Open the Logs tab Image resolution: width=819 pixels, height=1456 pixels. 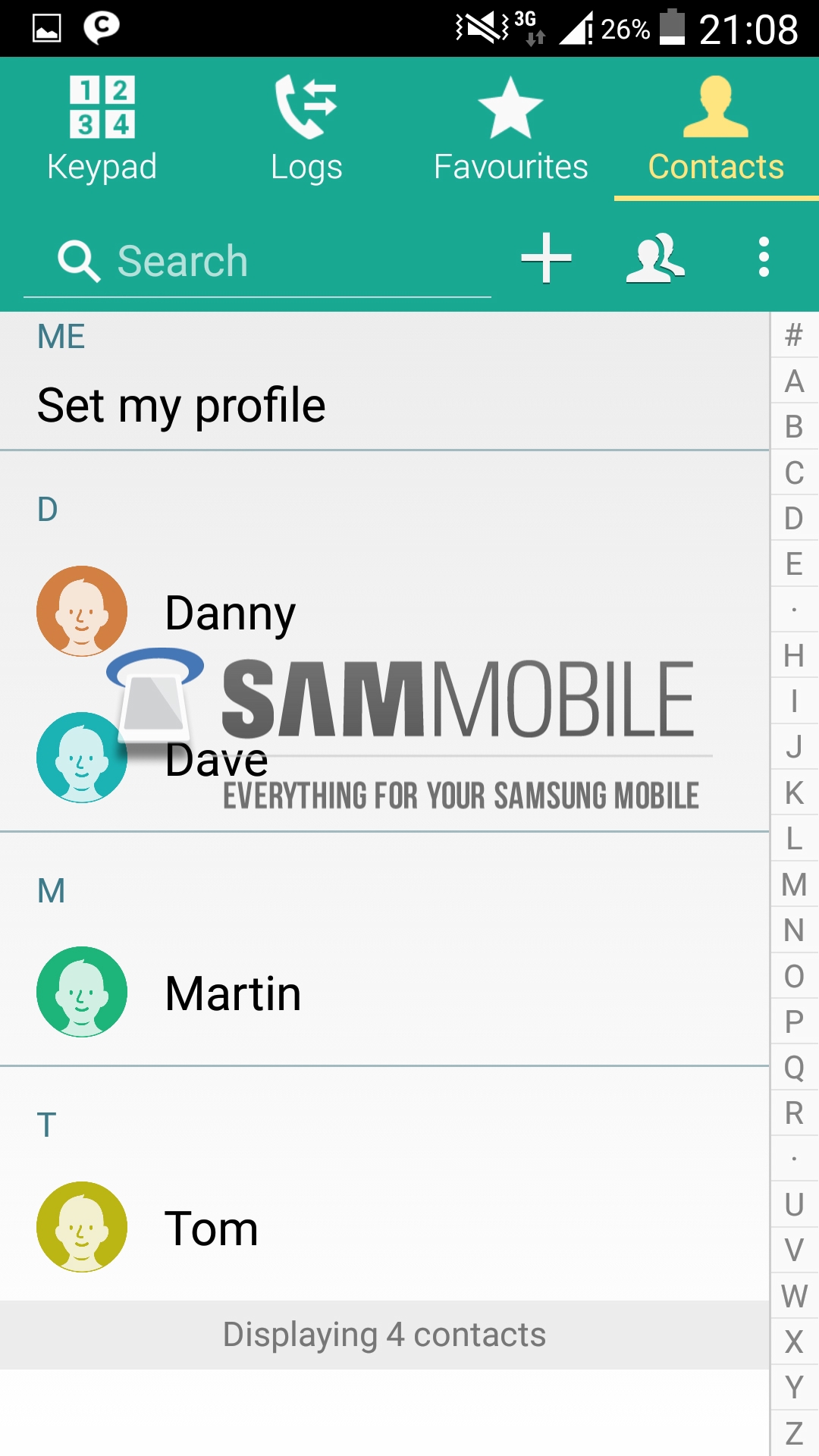click(x=306, y=129)
